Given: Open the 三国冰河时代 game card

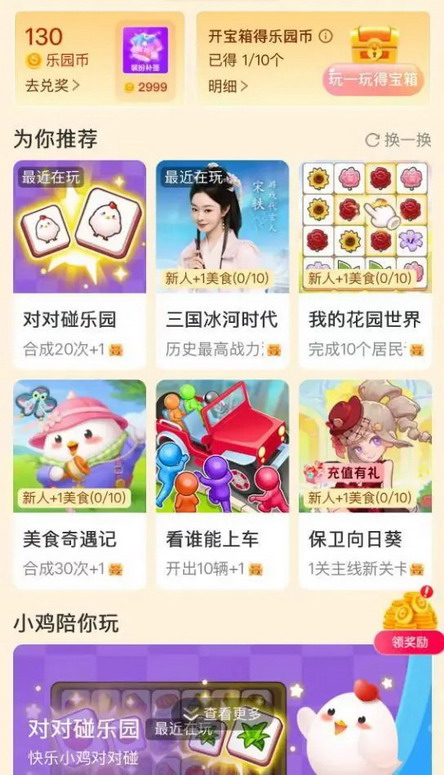Looking at the screenshot, I should point(222,264).
